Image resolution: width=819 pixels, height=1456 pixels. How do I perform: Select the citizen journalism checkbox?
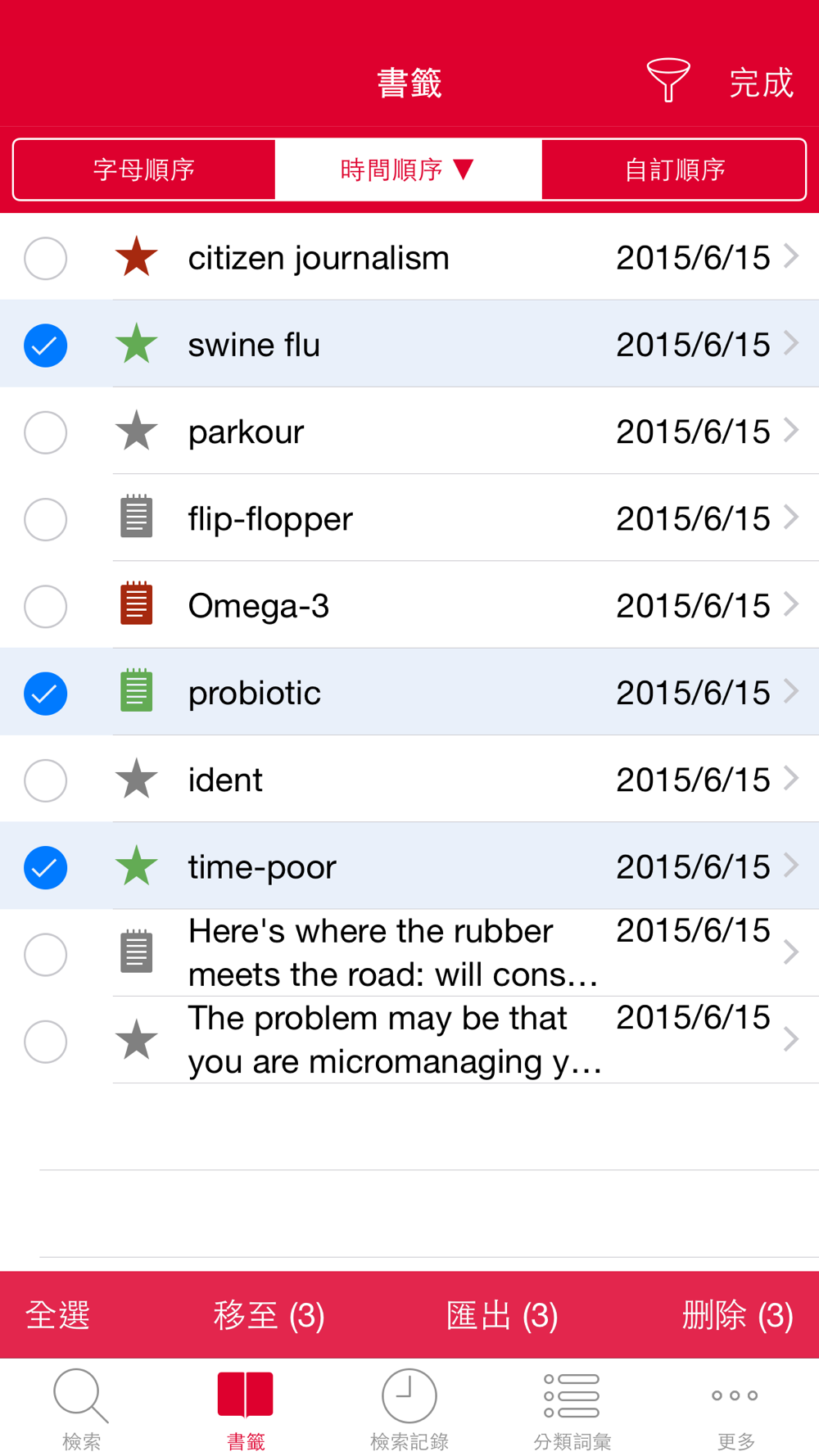[x=46, y=259]
